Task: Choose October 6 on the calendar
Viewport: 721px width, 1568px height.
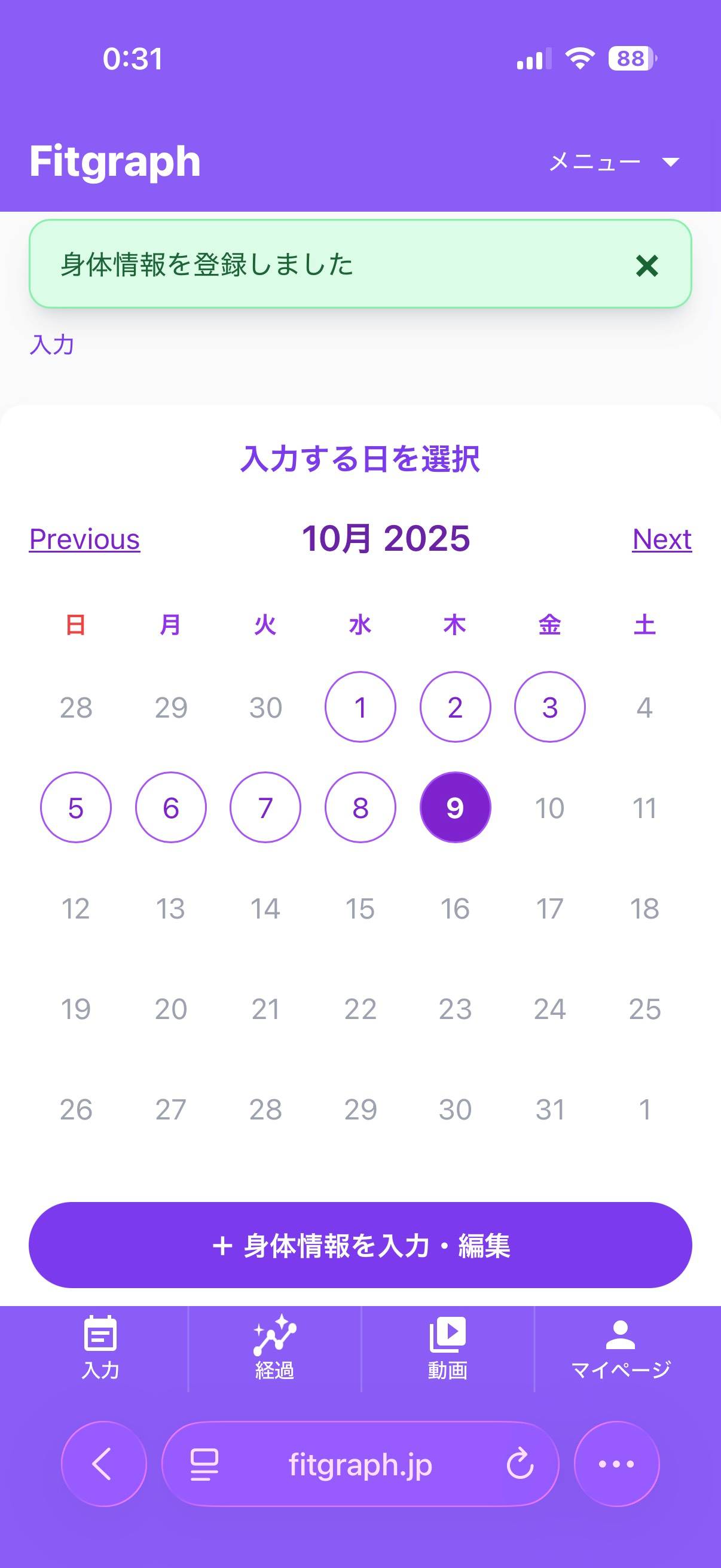Action: (171, 808)
